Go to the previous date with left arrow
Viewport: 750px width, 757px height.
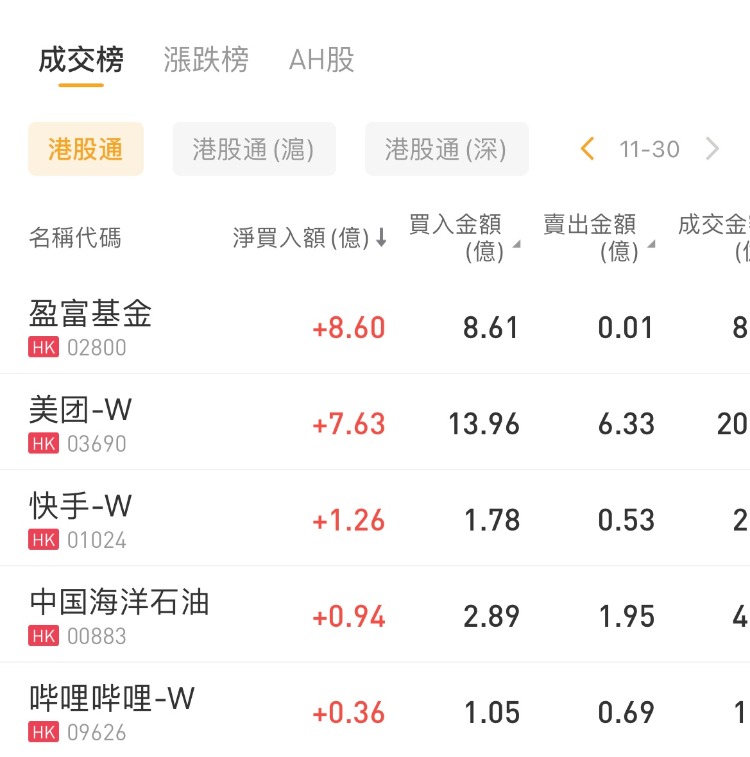point(587,149)
